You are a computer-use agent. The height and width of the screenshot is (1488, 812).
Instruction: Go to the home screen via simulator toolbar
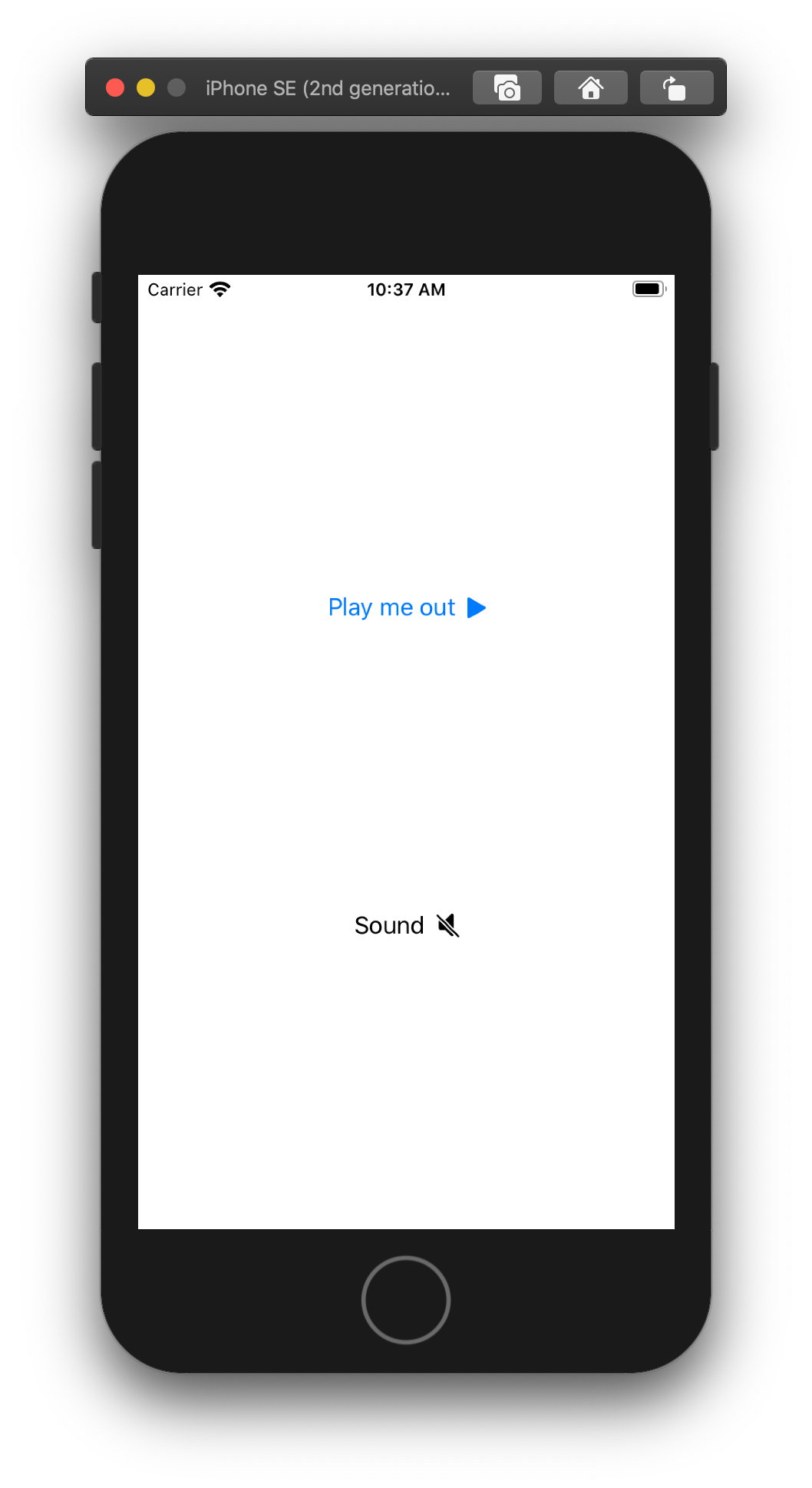pos(591,88)
